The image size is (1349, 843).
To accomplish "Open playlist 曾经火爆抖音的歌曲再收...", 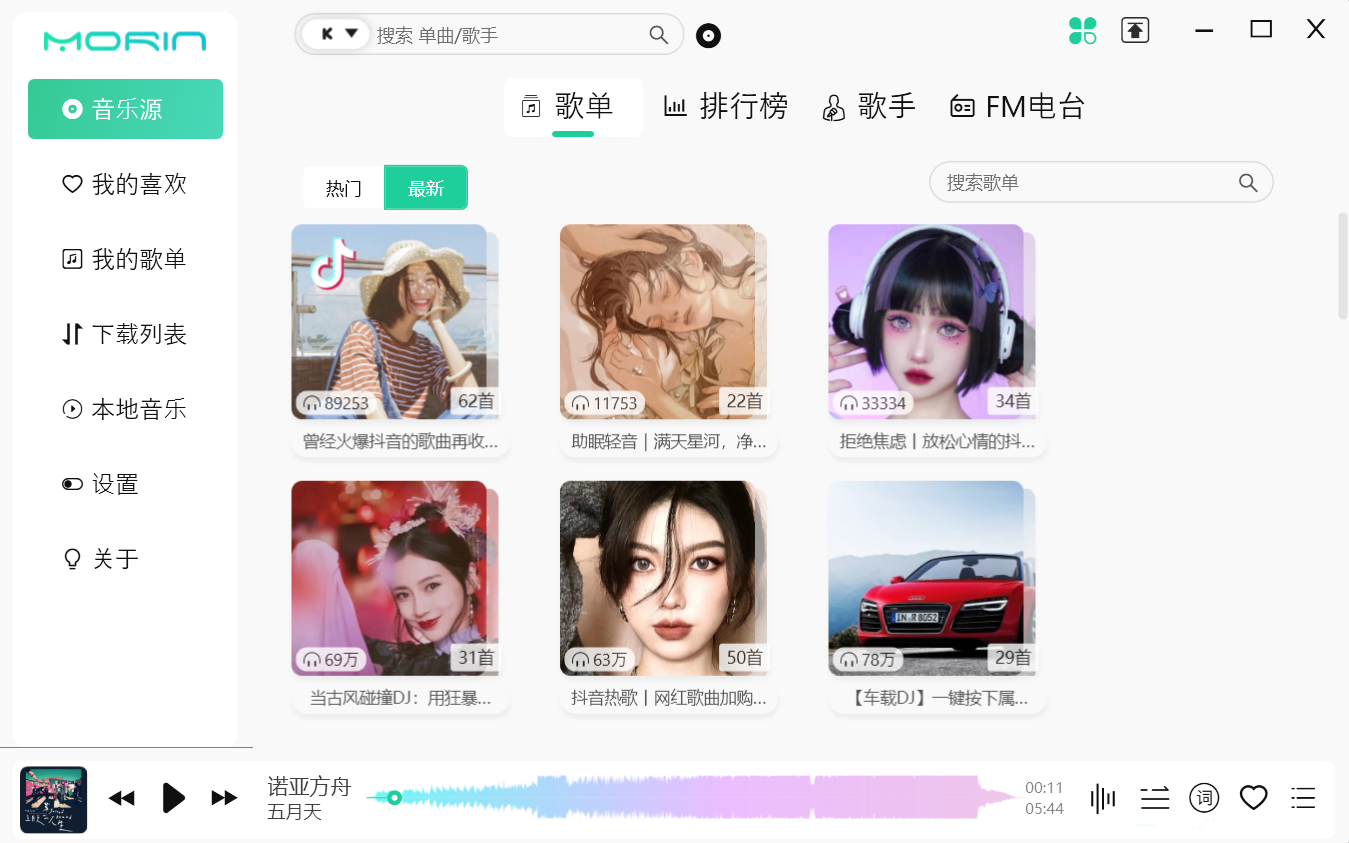I will tap(394, 322).
